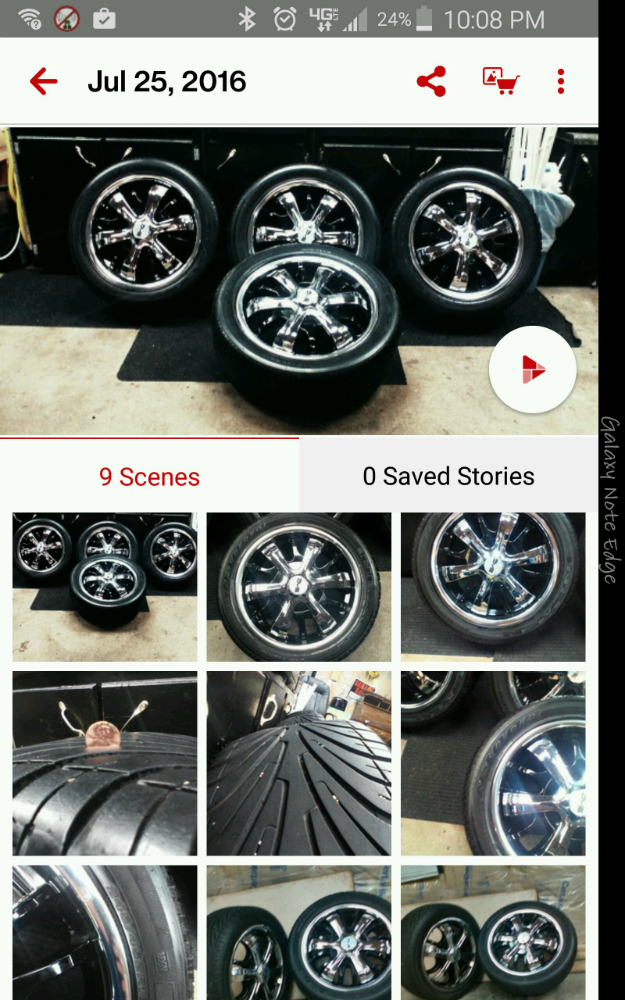Switch to the 9 Scenes tab
The width and height of the screenshot is (625, 1000).
click(149, 476)
